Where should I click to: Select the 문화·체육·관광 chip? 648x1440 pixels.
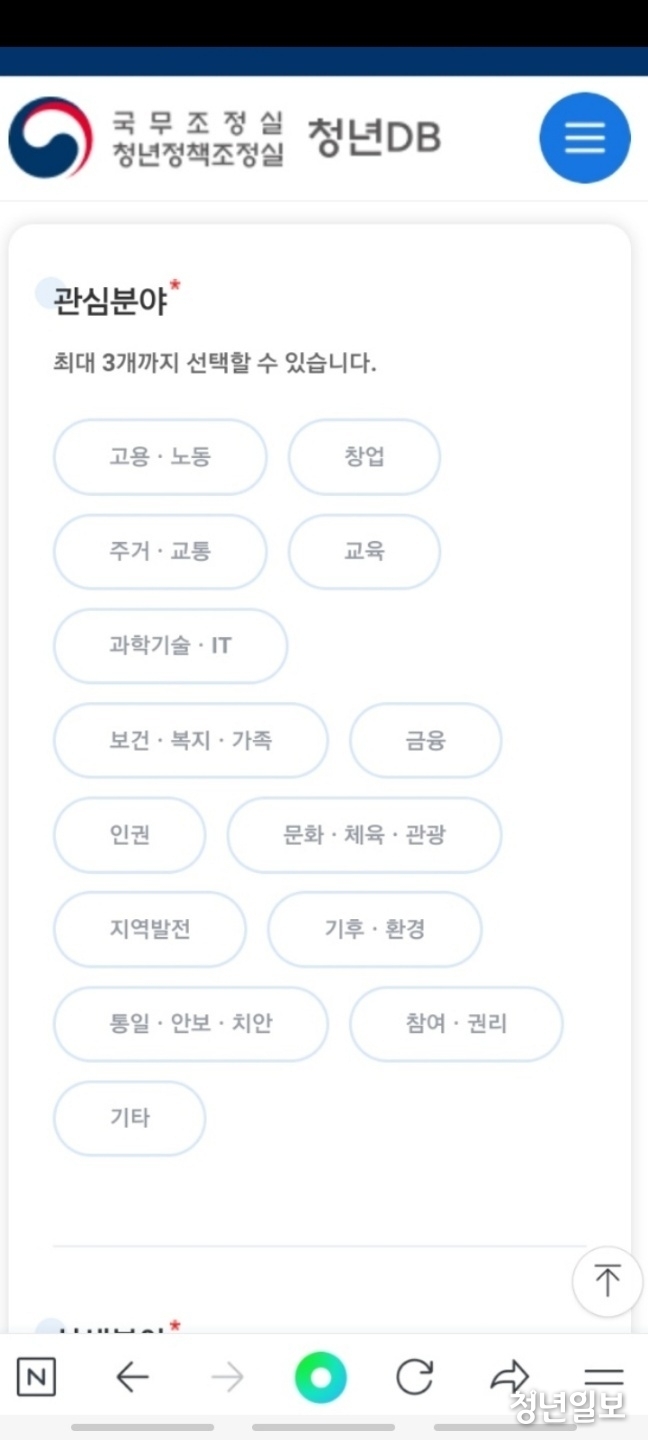point(364,835)
